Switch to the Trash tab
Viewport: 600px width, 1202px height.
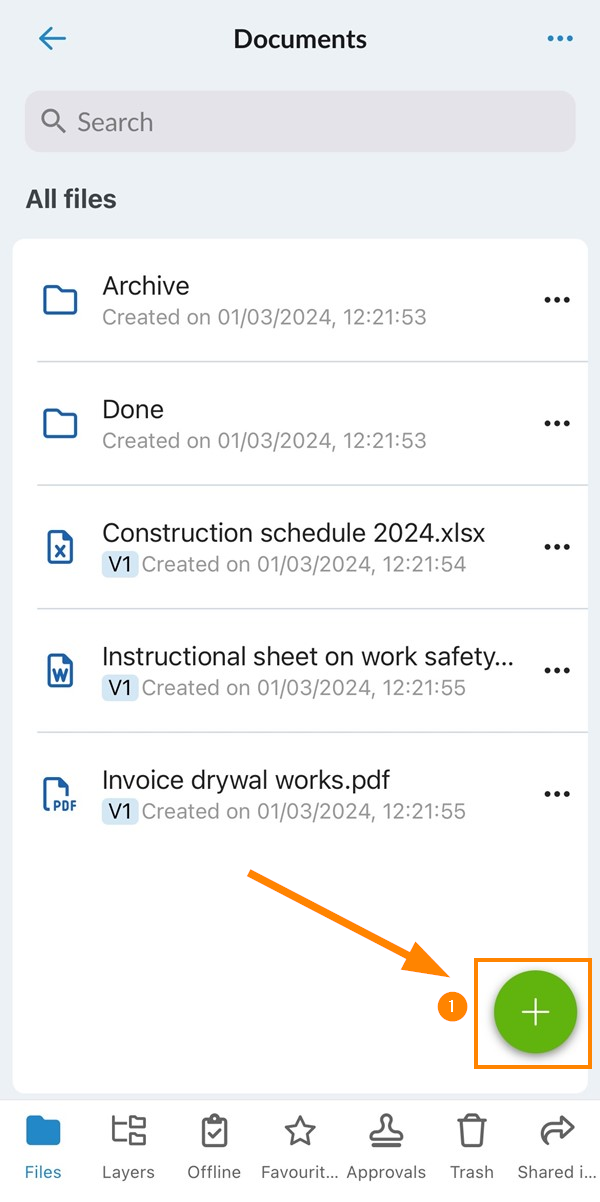[x=472, y=1147]
